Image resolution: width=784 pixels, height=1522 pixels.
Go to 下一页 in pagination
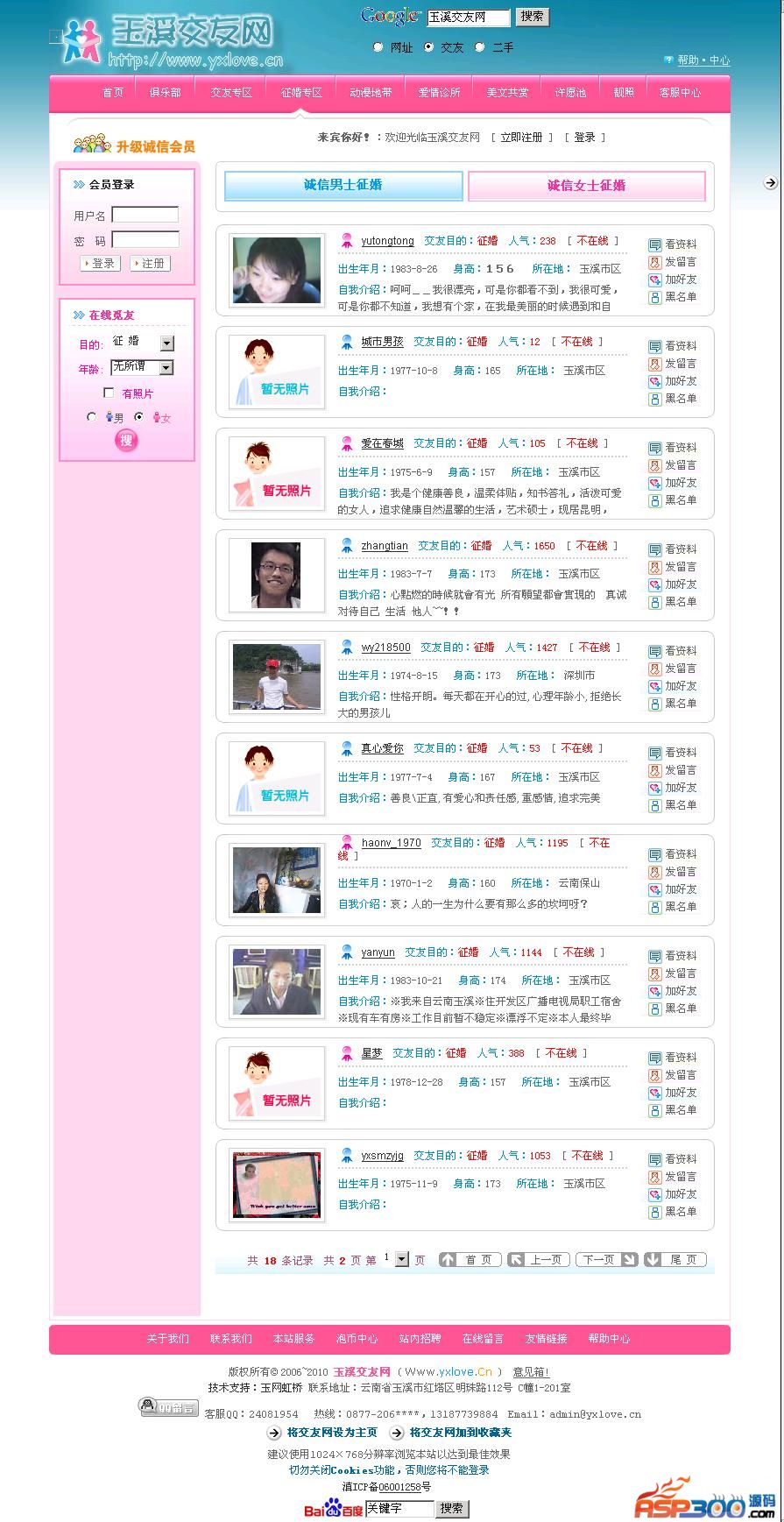[x=606, y=1259]
